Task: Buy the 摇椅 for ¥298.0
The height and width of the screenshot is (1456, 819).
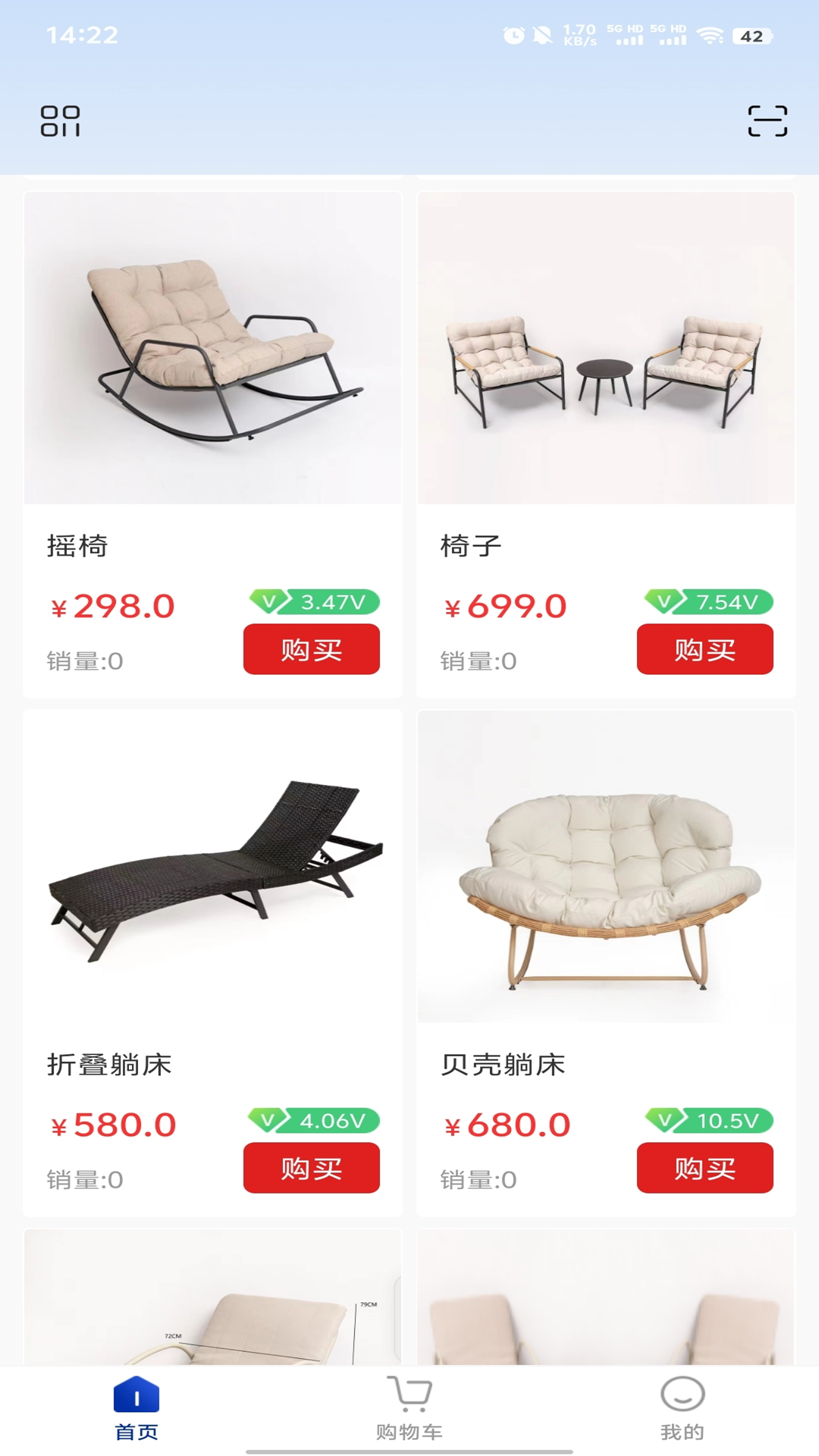Action: pyautogui.click(x=311, y=649)
